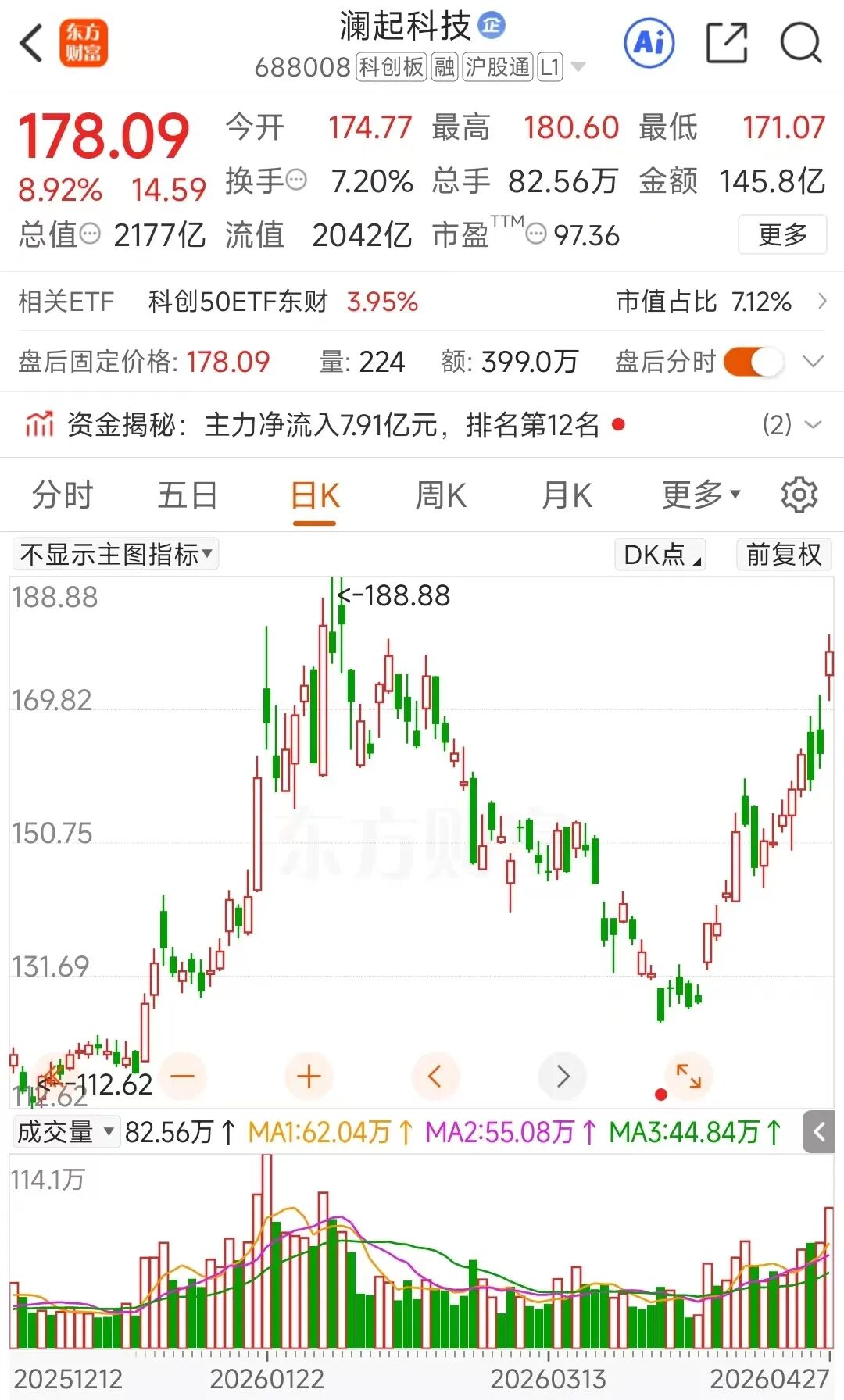Change 前复权 adjustment setting
Viewport: 844px width, 1400px height.
783,555
